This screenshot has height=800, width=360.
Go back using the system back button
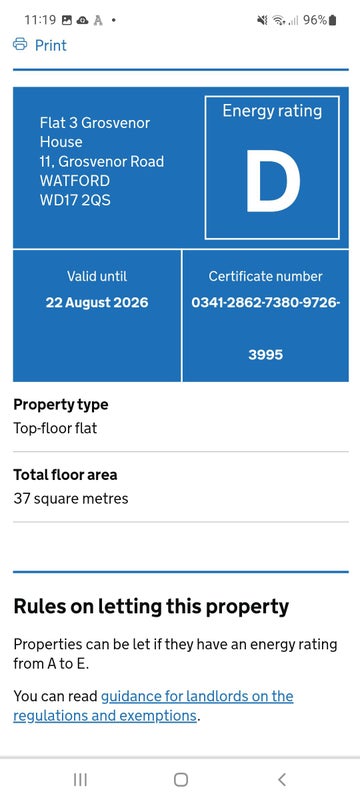281,779
